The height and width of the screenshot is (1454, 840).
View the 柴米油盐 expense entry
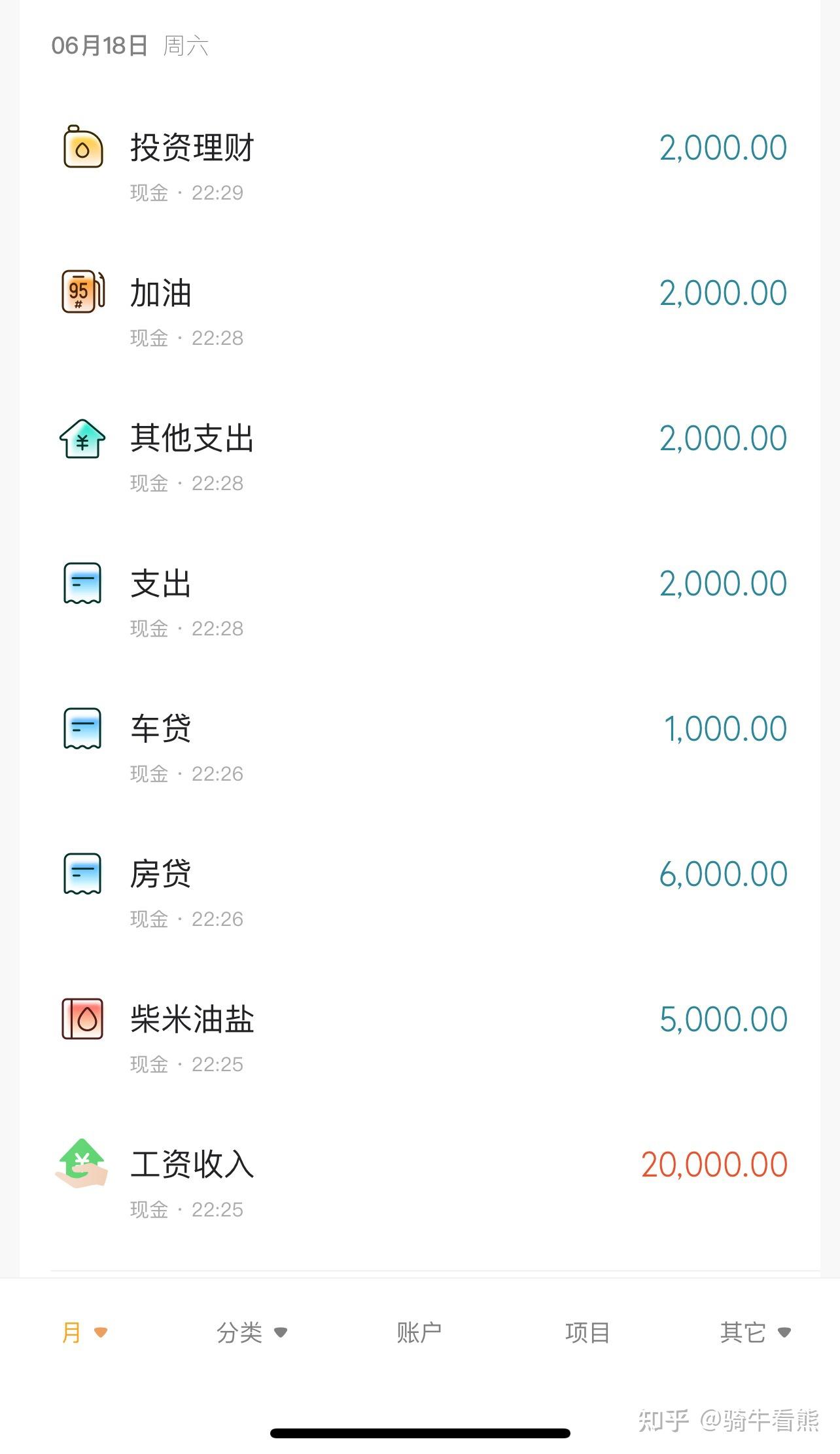[x=419, y=1035]
